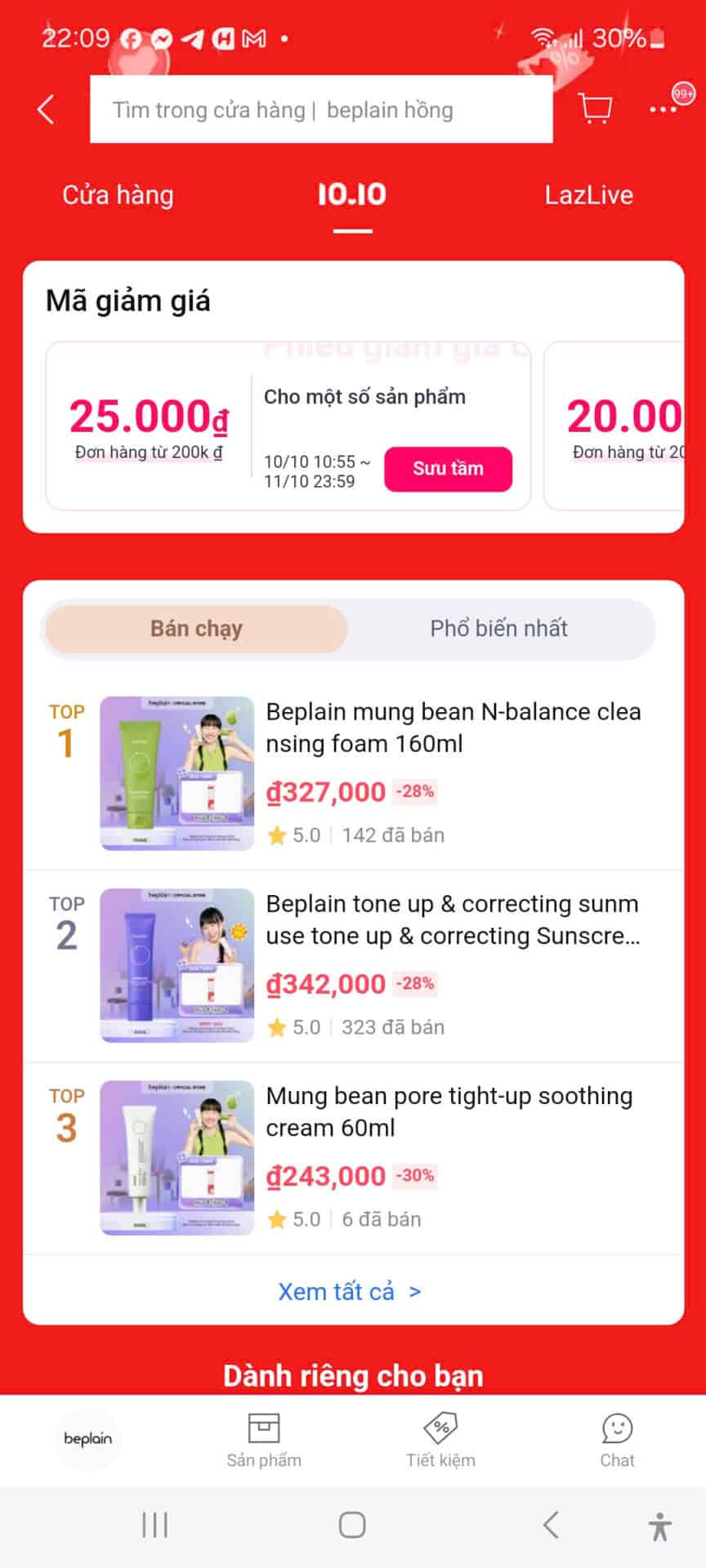The height and width of the screenshot is (1568, 706).
Task: Select the 10.10 tab
Action: (352, 195)
